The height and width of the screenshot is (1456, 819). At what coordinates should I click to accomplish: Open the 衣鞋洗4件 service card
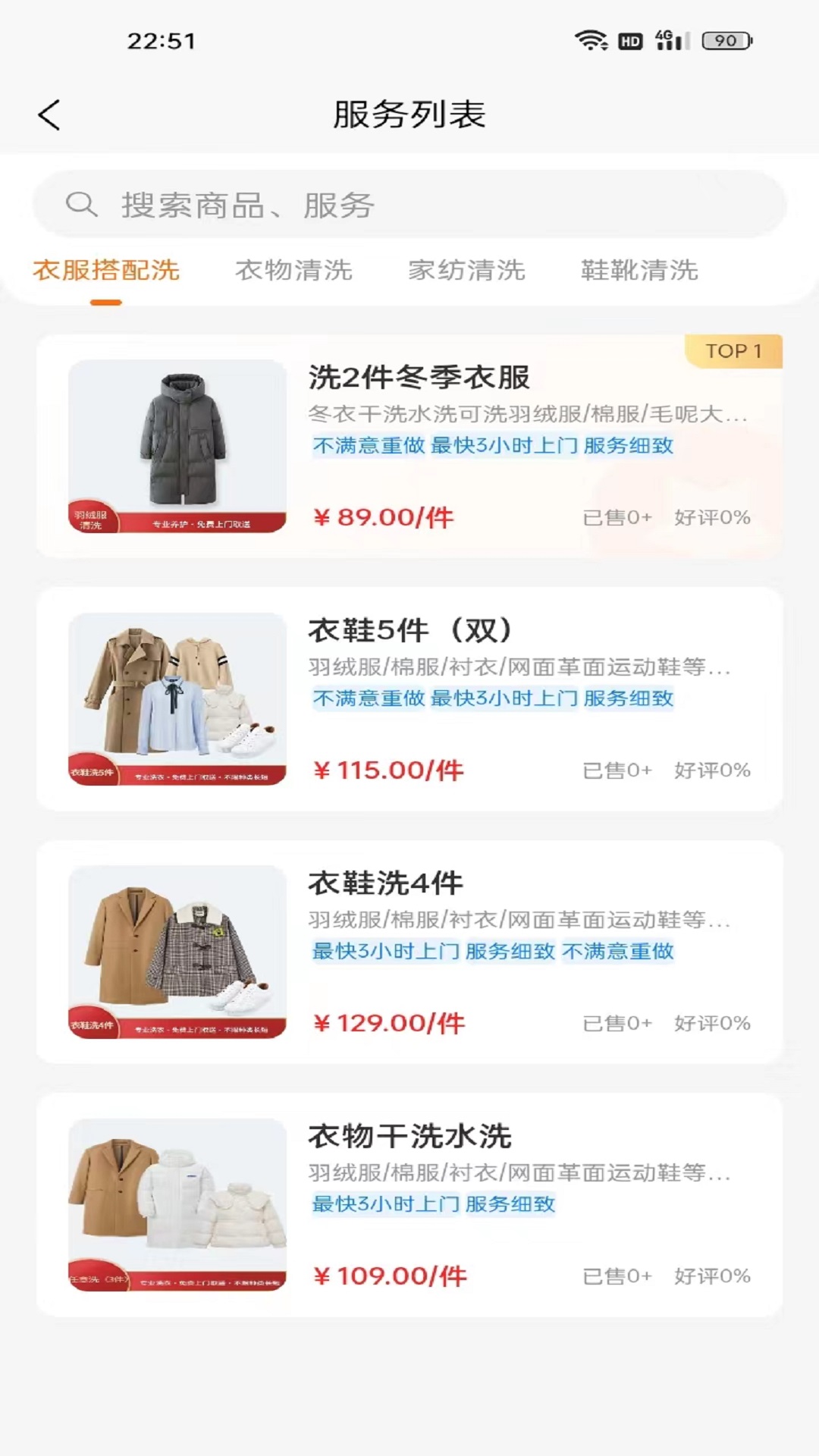click(x=409, y=952)
